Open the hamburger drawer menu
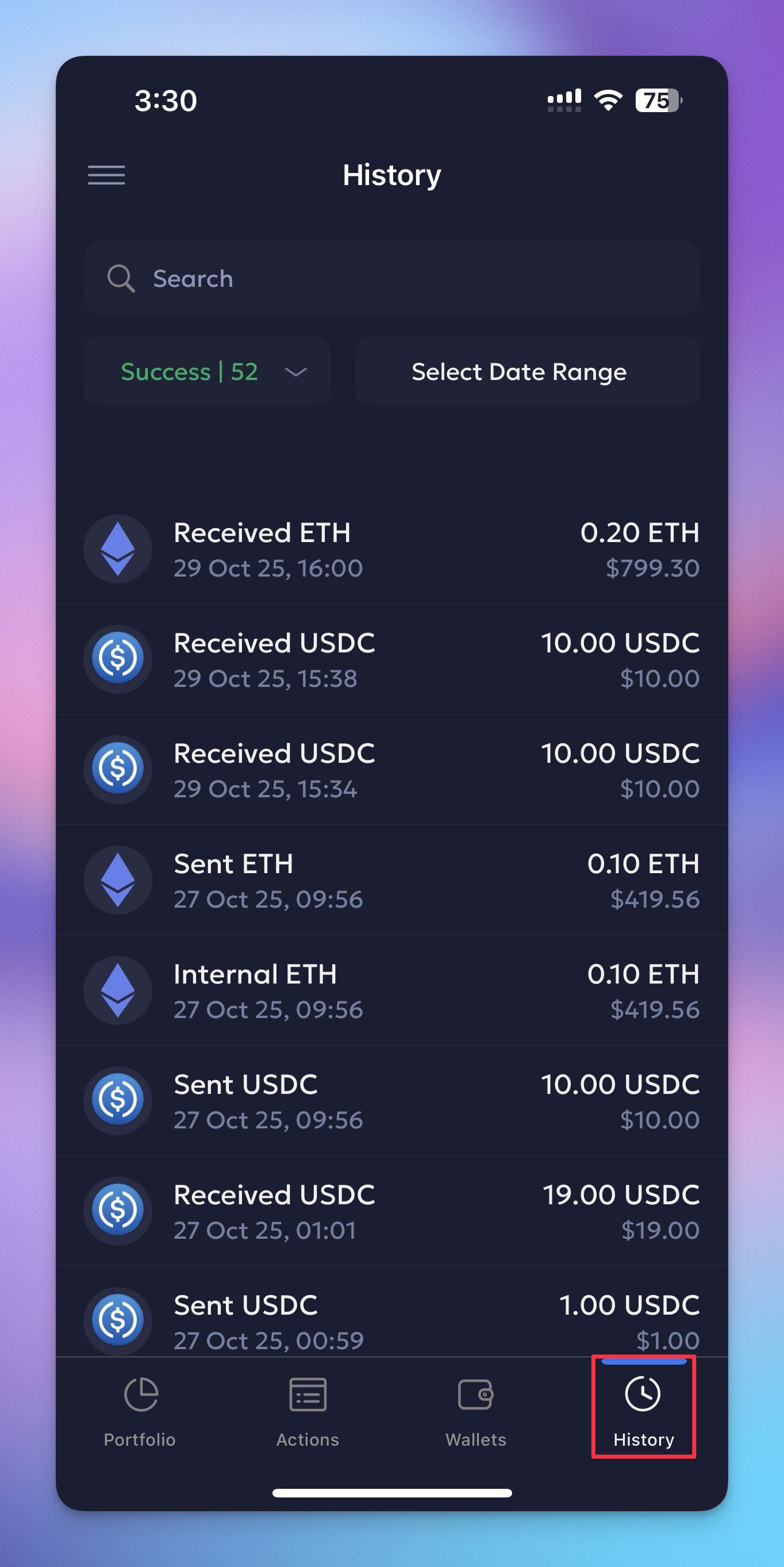The width and height of the screenshot is (784, 1567). click(106, 175)
